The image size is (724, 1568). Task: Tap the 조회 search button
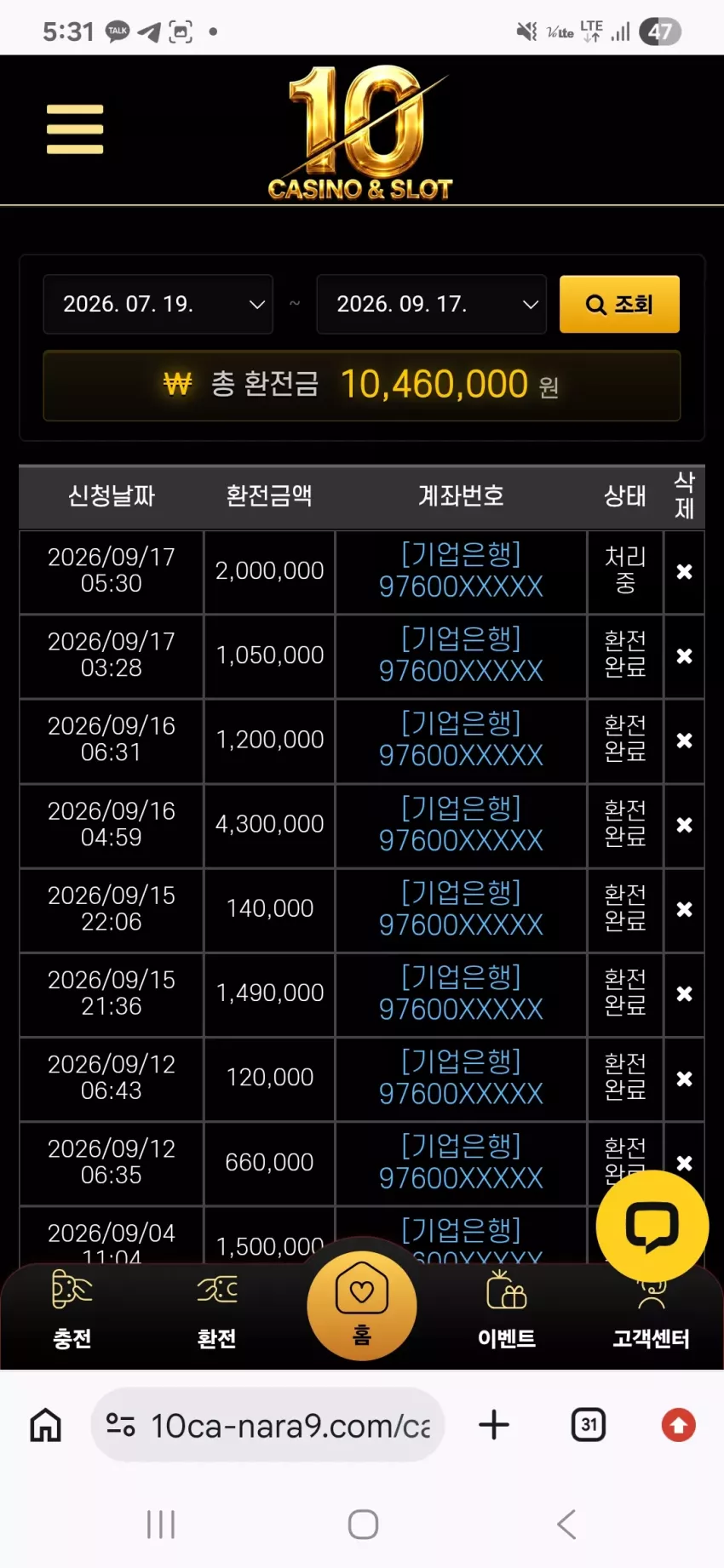point(619,304)
